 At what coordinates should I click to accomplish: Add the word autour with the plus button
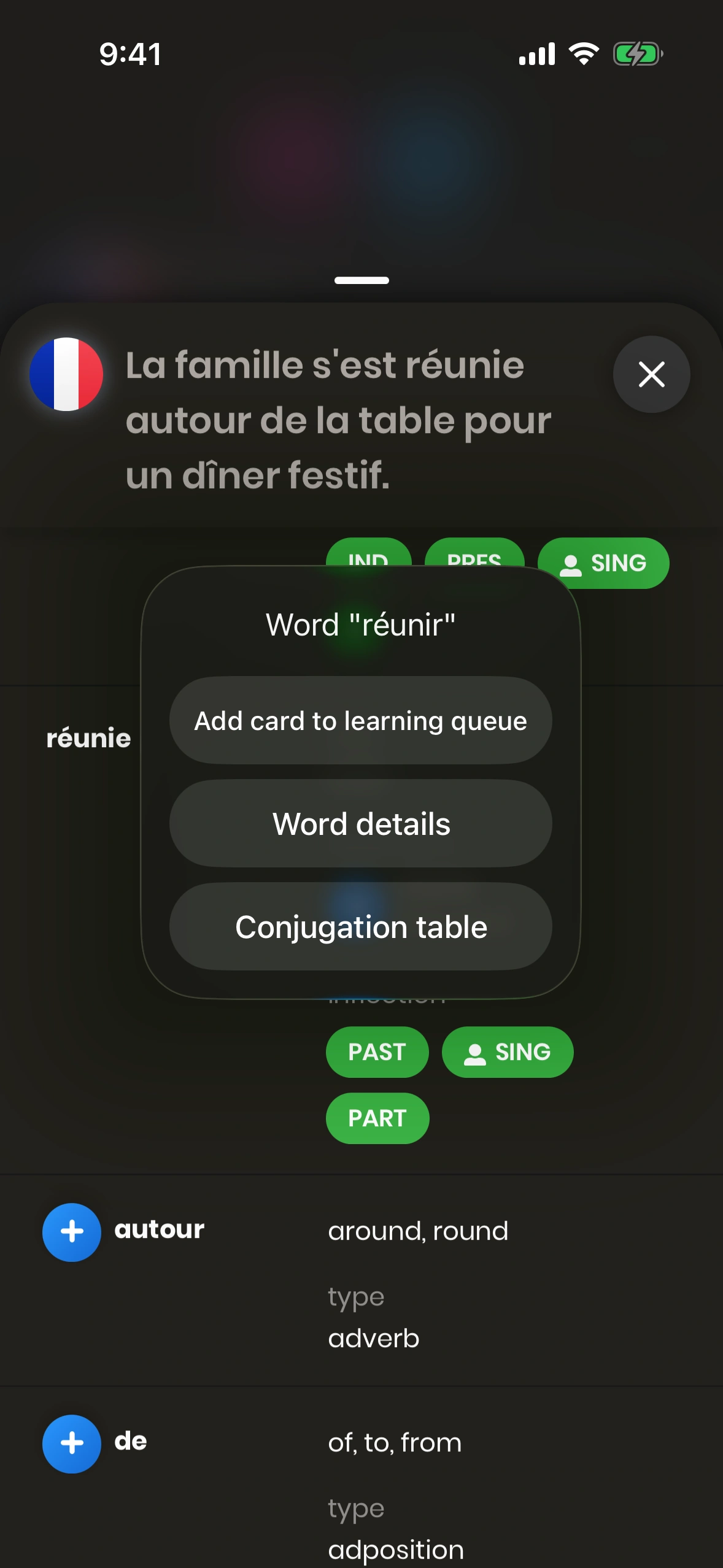(72, 1231)
